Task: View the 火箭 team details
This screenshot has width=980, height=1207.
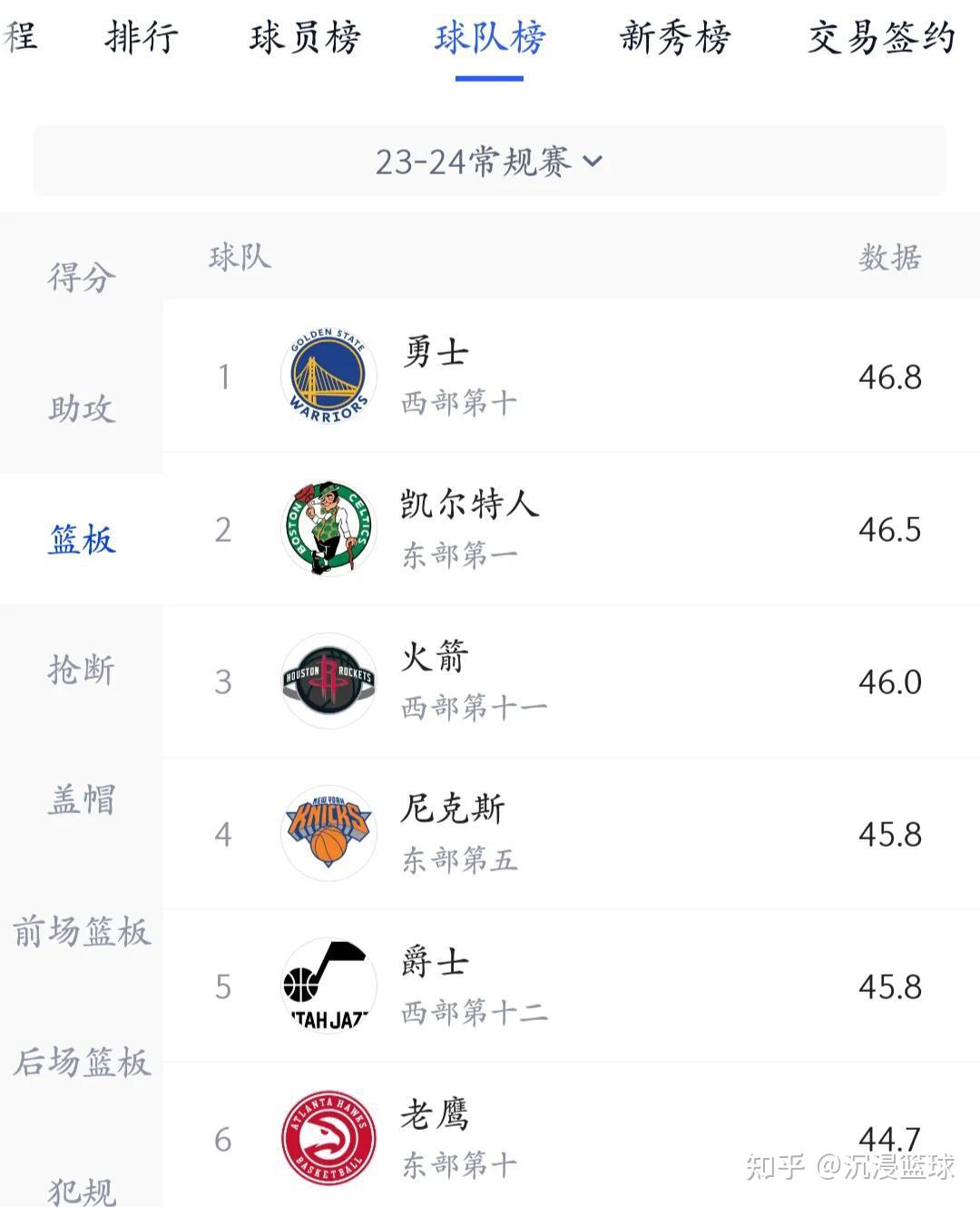Action: 572,682
